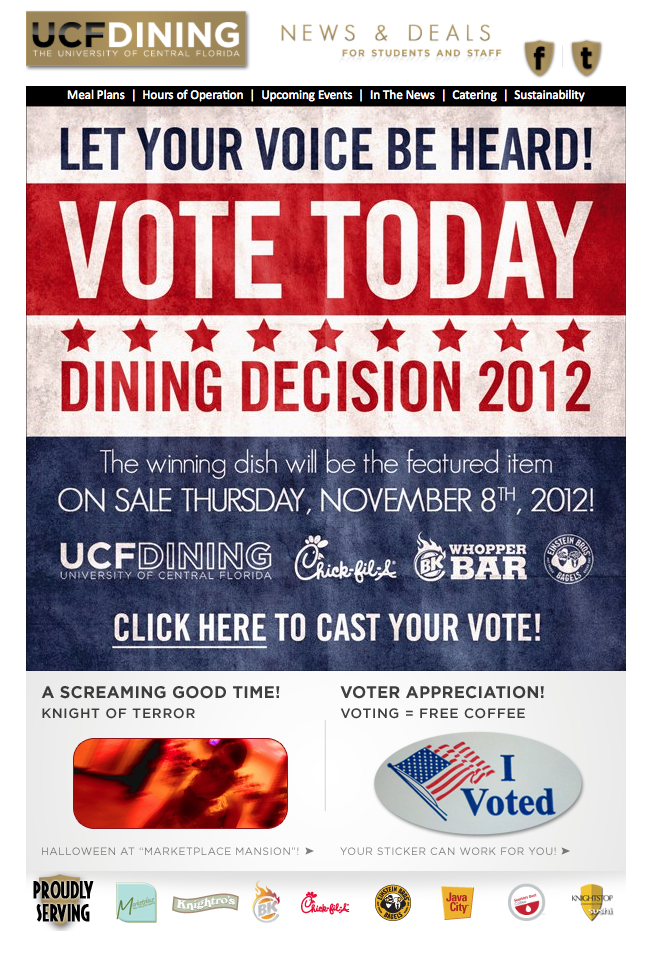Open the Twitter icon in the header
The height and width of the screenshot is (960, 651).
coord(587,59)
